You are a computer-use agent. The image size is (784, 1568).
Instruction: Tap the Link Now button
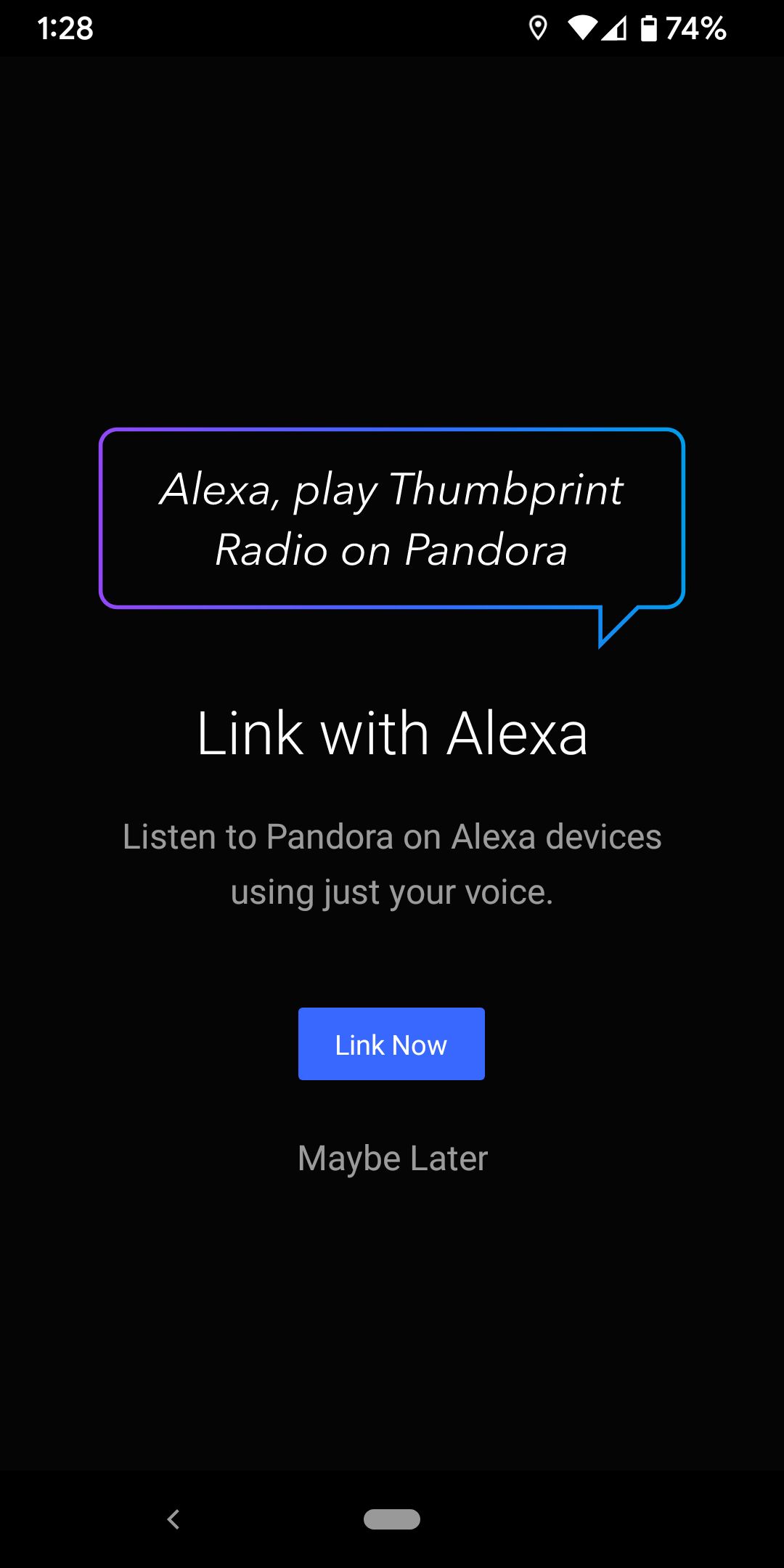[391, 1044]
